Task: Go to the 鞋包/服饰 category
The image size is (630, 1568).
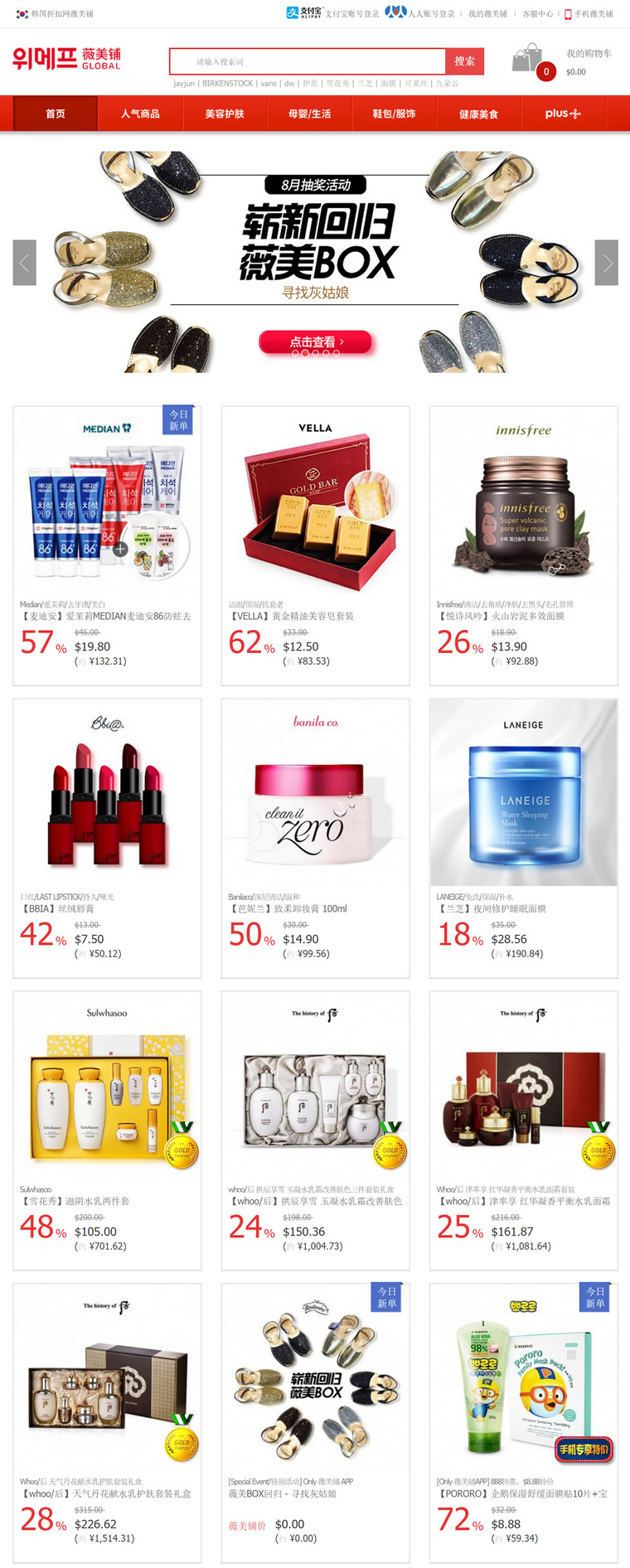Action: coord(394,114)
